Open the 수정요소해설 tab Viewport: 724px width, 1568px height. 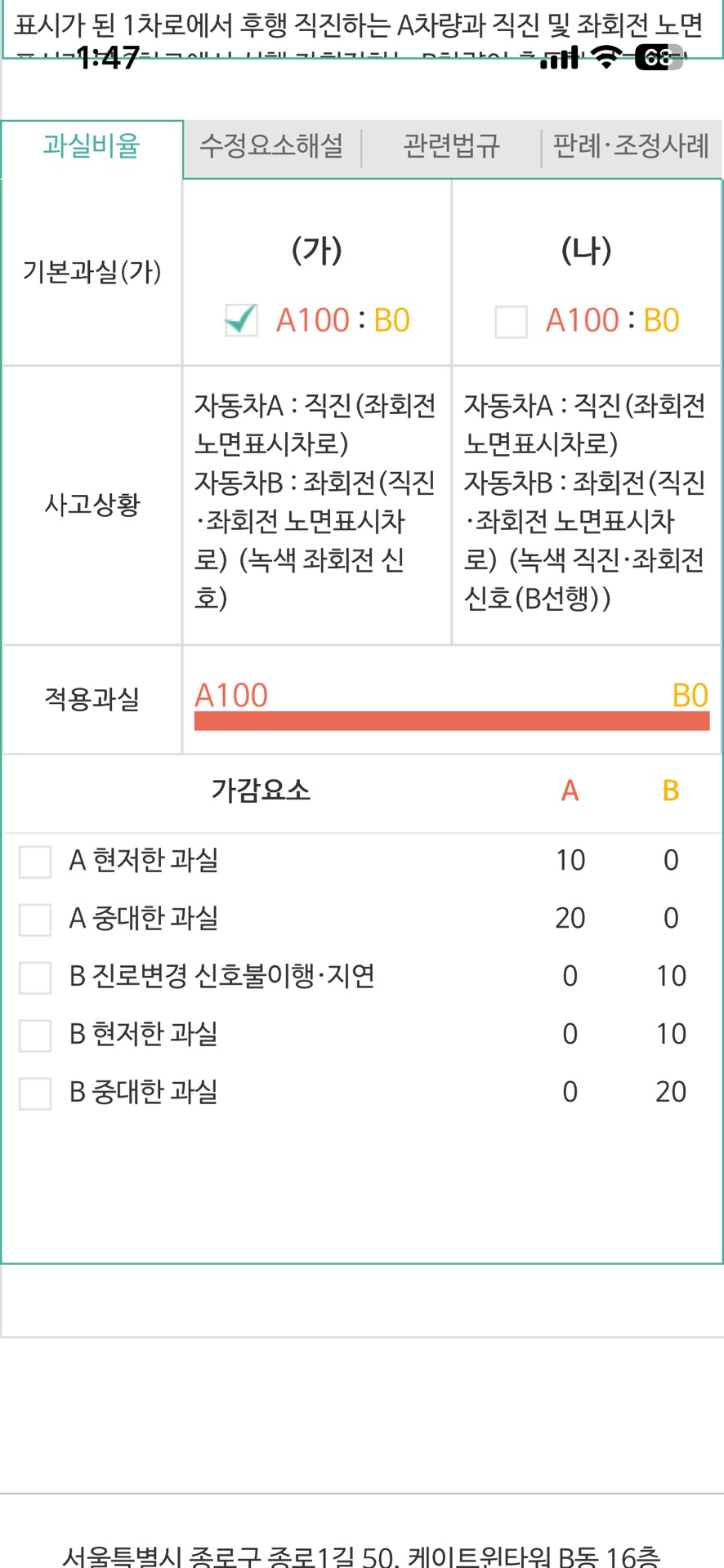click(x=271, y=147)
